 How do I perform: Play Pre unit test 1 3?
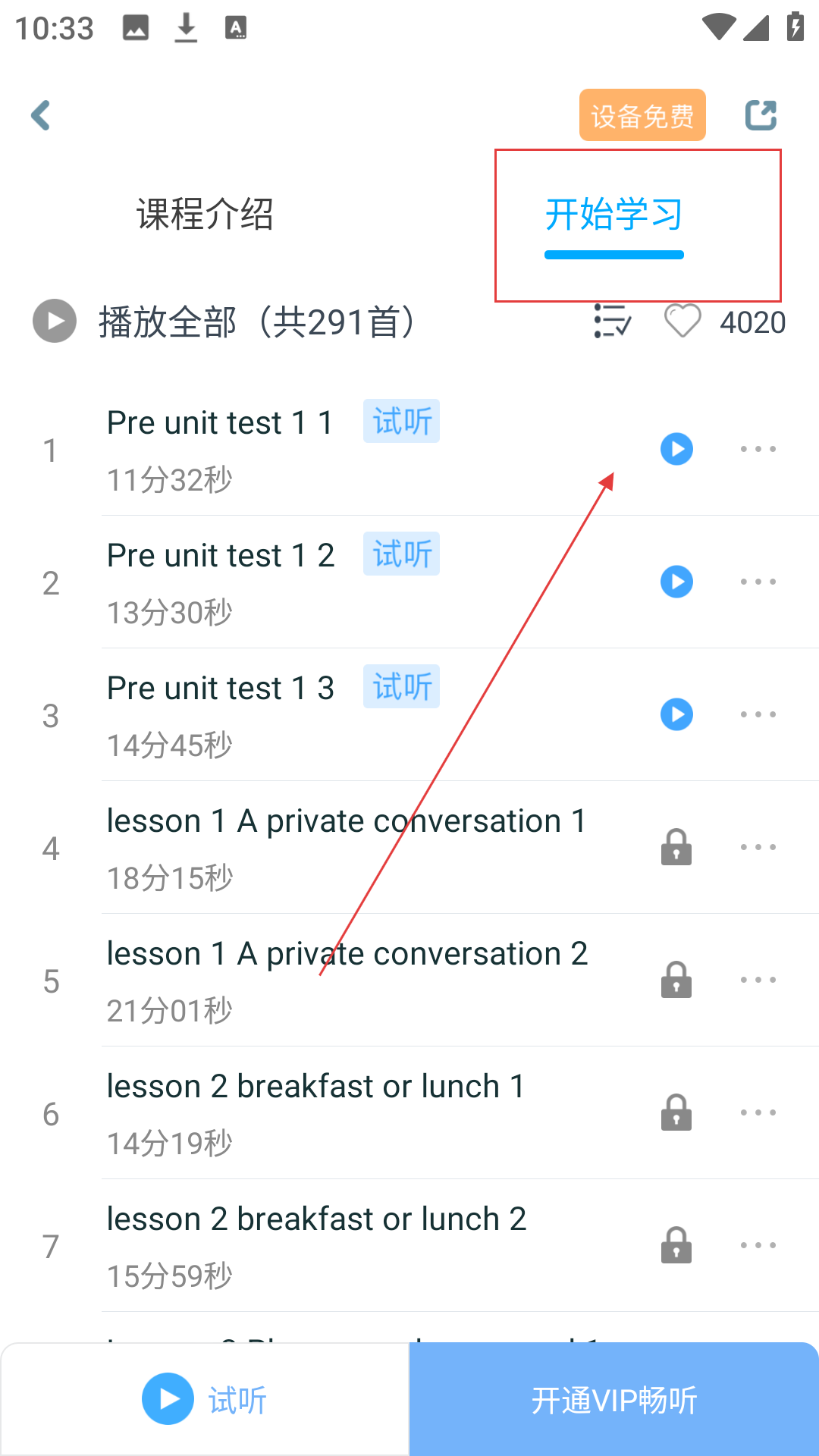tap(676, 714)
